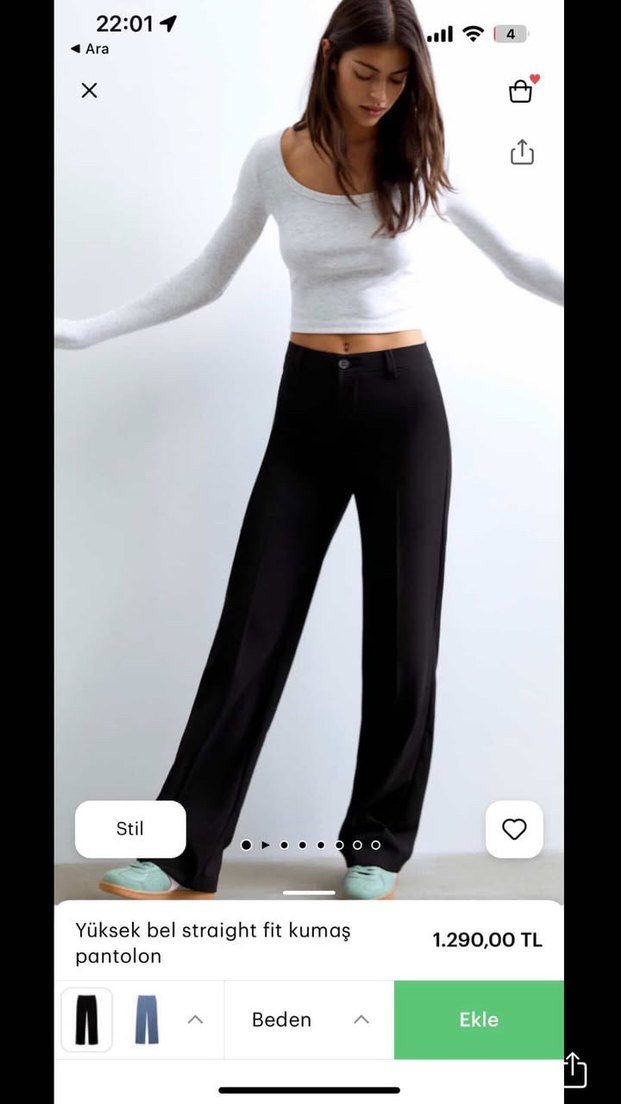Image resolution: width=621 pixels, height=1104 pixels.
Task: Tap the Stil button
Action: 130,829
